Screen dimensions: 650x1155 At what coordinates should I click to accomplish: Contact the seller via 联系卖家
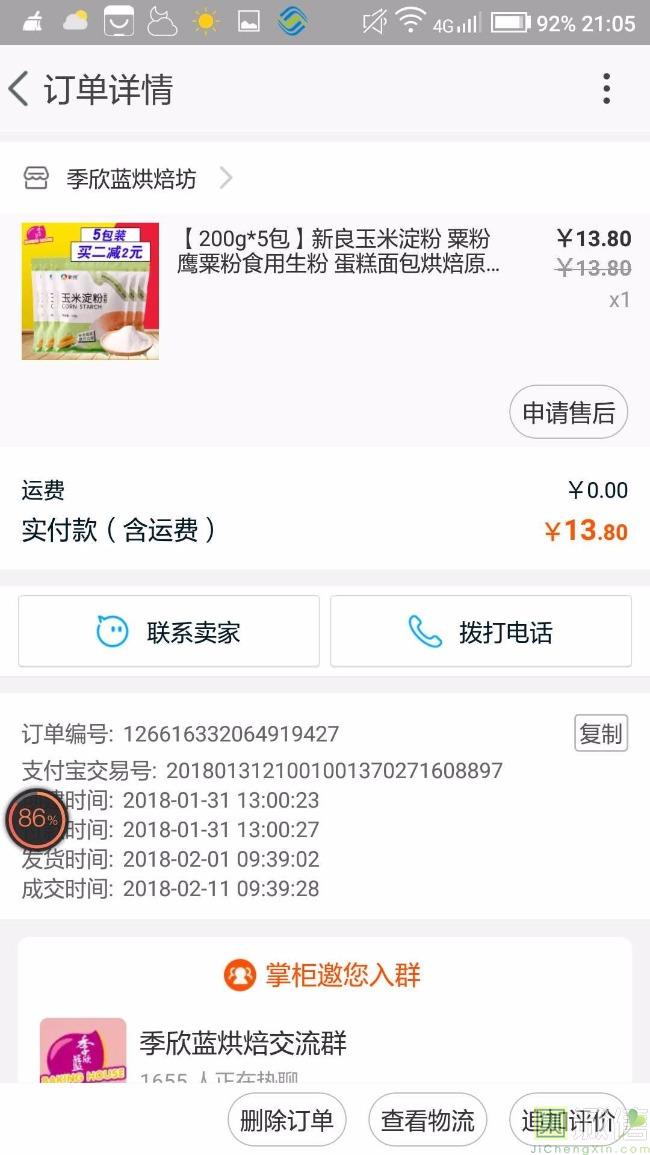169,632
